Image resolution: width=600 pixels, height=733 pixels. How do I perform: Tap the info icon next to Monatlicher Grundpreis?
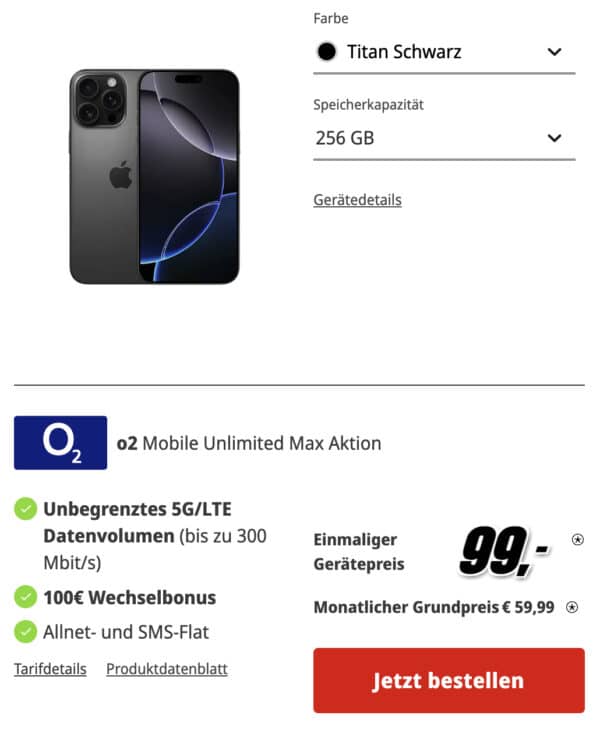572,607
